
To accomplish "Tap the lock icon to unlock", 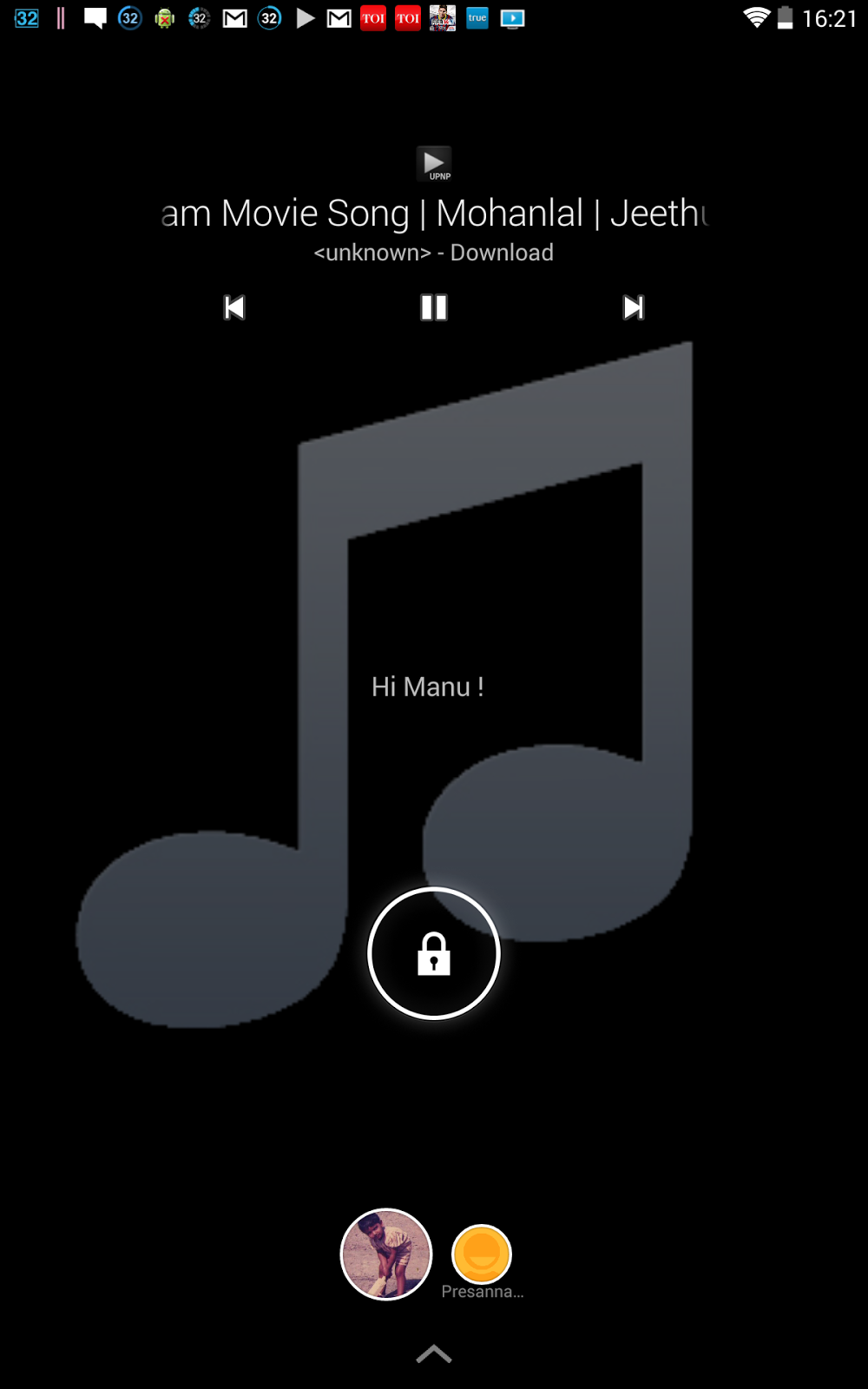I will point(434,953).
